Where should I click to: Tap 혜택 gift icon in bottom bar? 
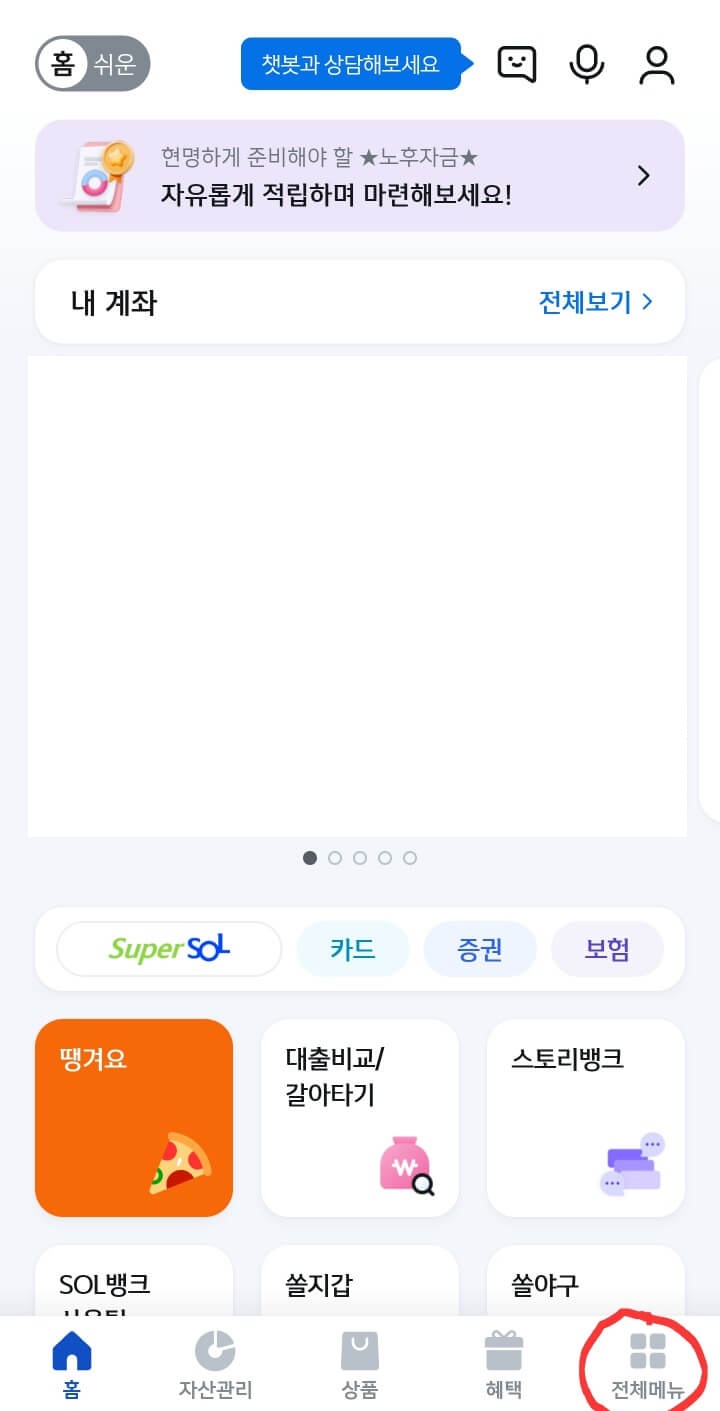pos(503,1360)
